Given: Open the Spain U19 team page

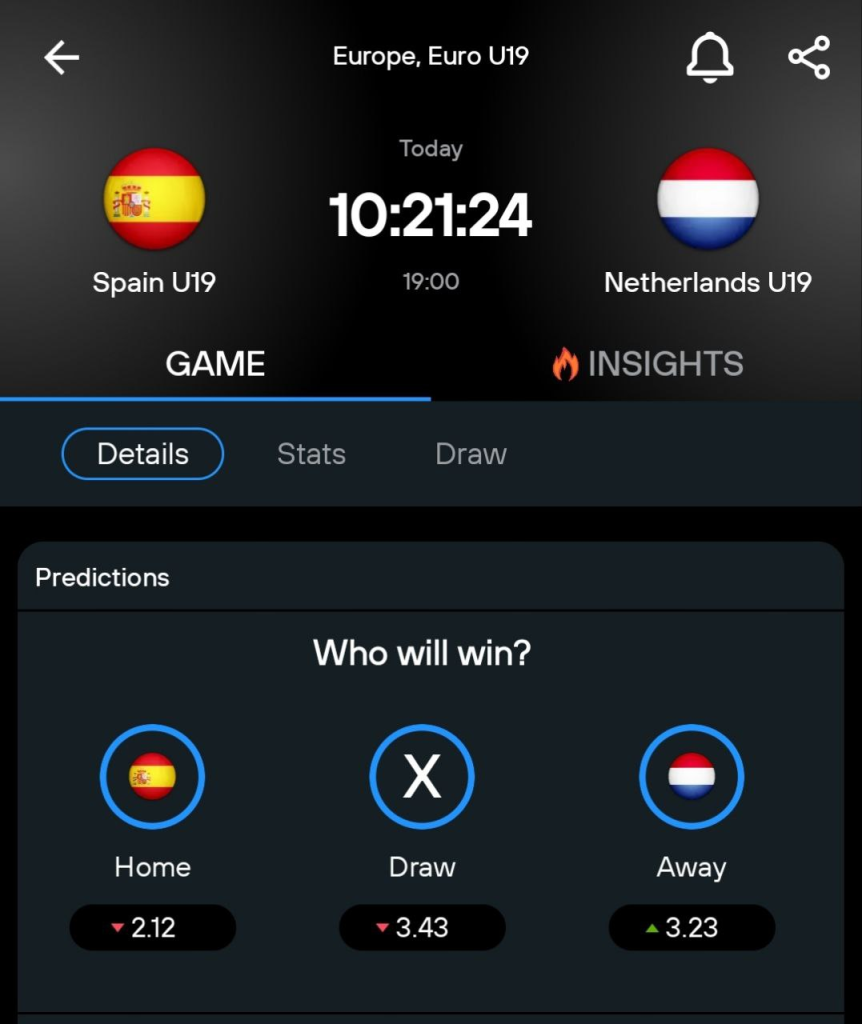Looking at the screenshot, I should pyautogui.click(x=154, y=199).
